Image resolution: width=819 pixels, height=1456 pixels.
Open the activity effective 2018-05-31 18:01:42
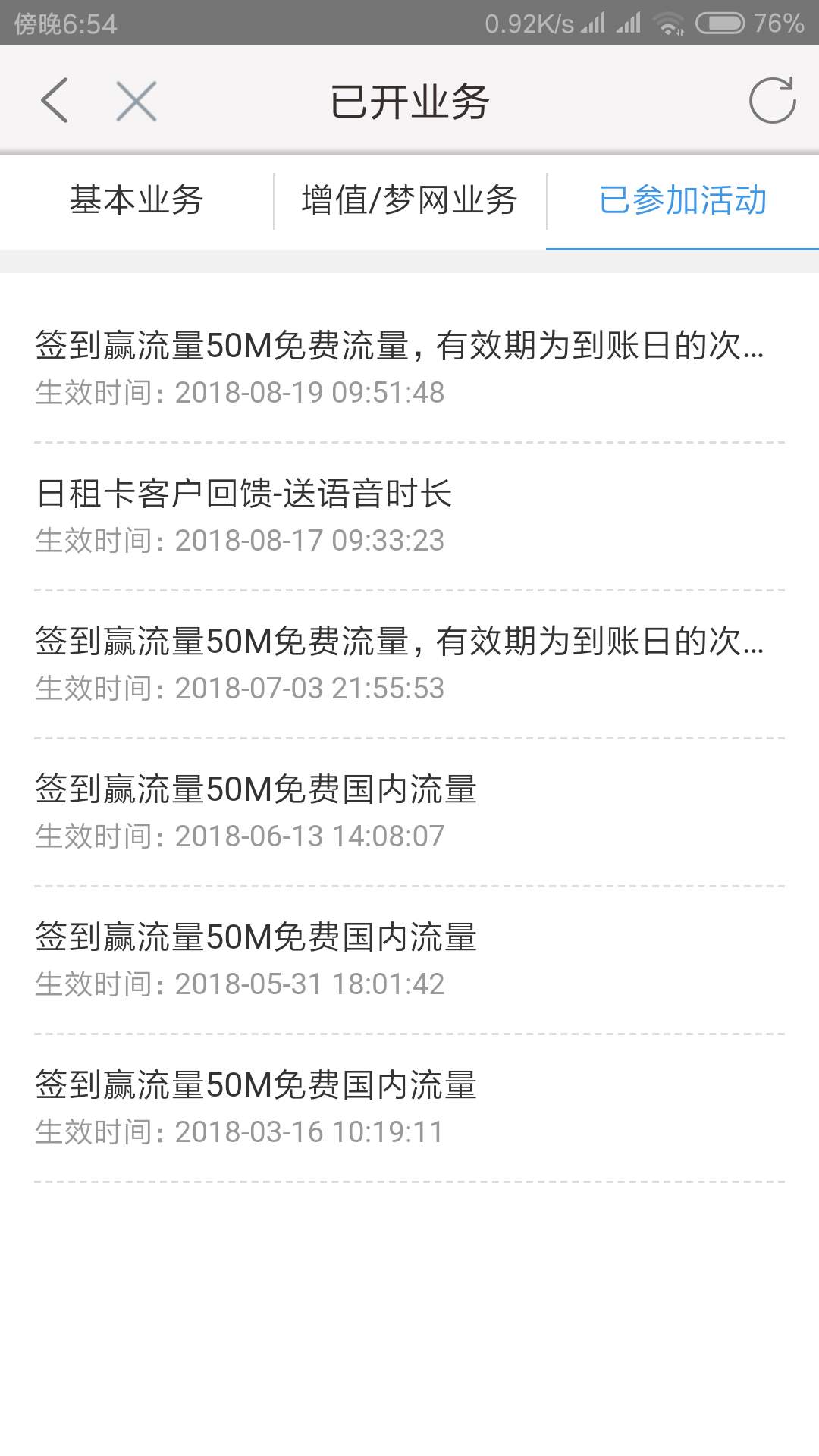point(409,960)
